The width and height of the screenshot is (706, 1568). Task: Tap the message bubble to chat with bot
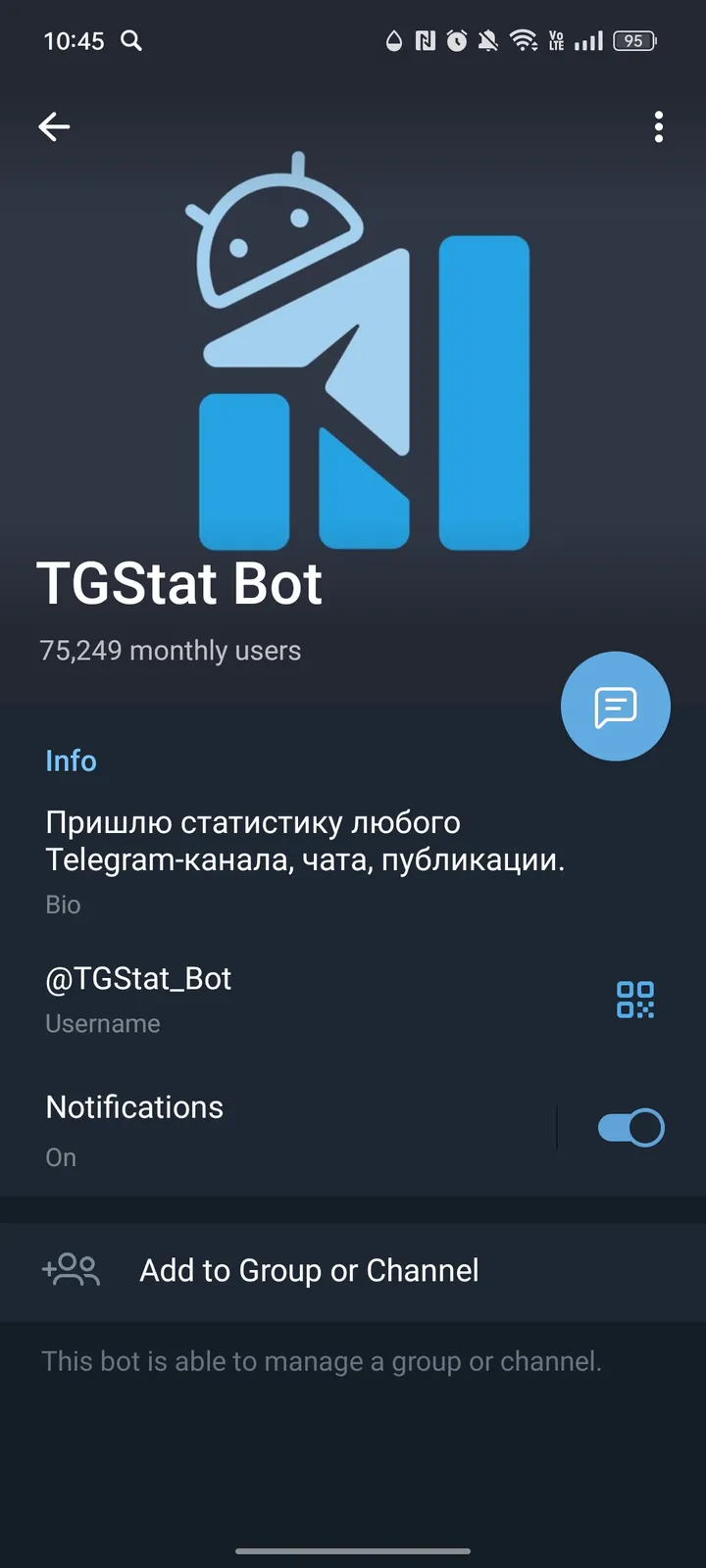(x=615, y=706)
